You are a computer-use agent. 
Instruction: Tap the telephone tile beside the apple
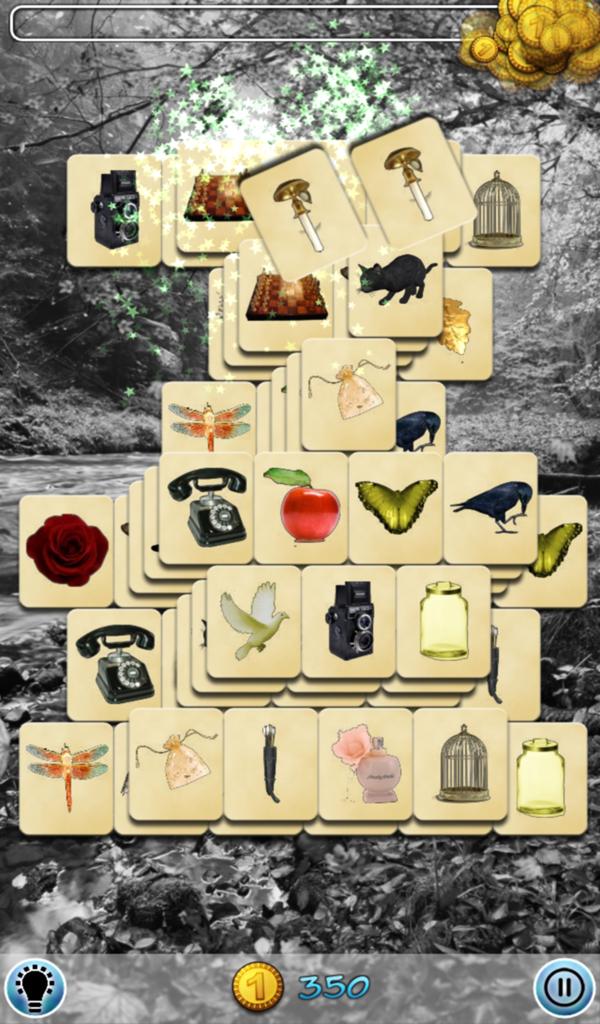tap(207, 507)
